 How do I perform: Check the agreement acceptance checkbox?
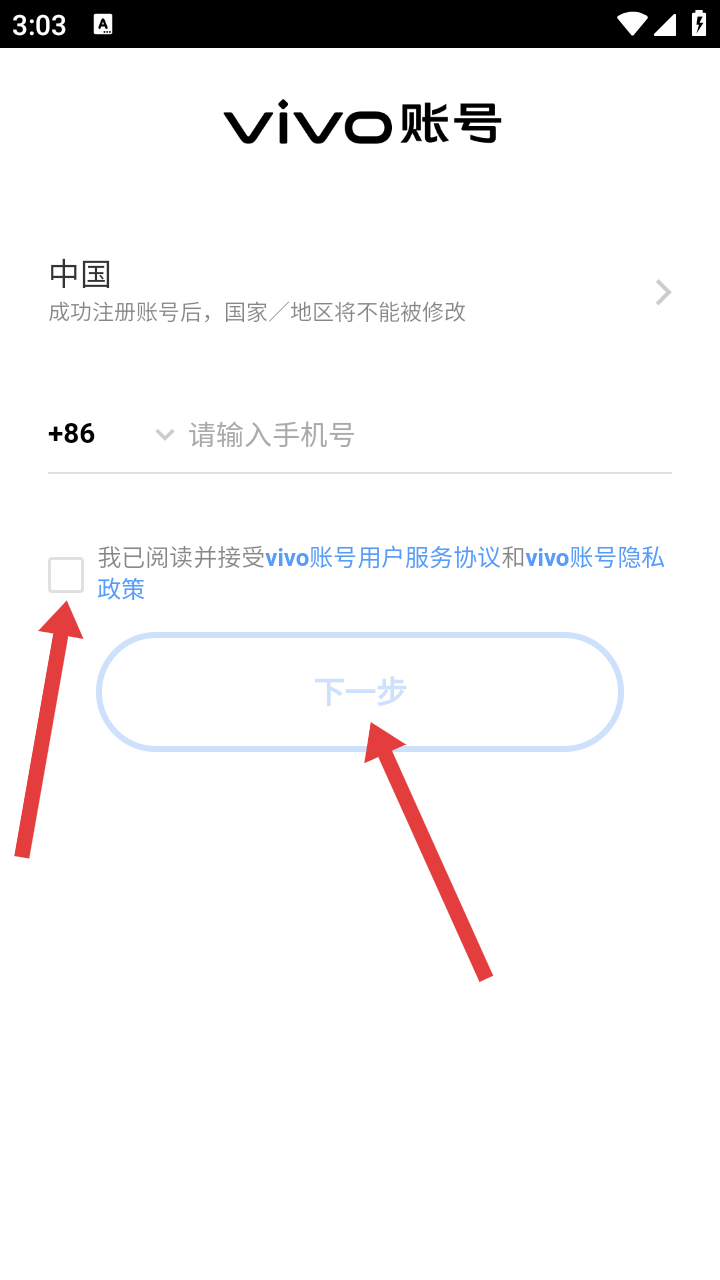pyautogui.click(x=66, y=575)
